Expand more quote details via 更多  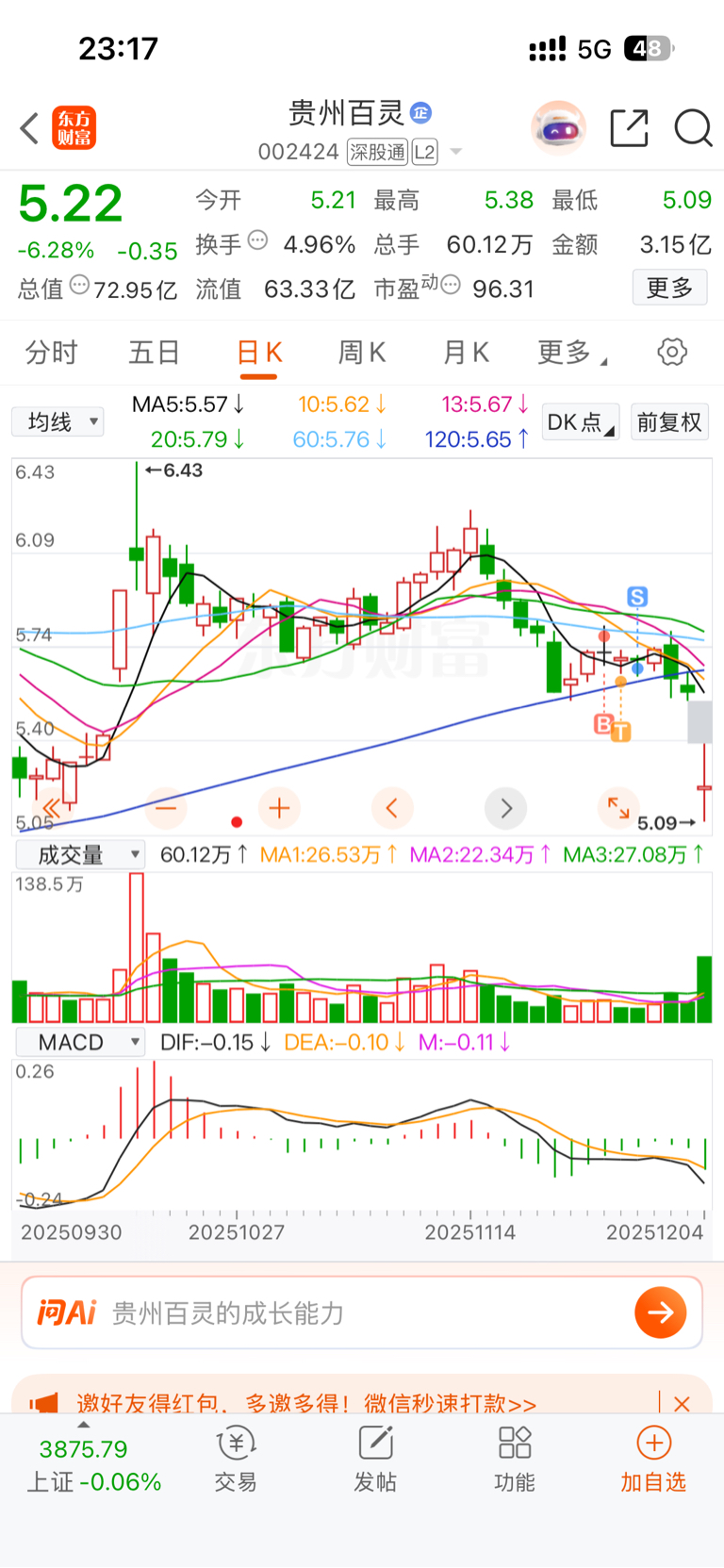tap(669, 288)
